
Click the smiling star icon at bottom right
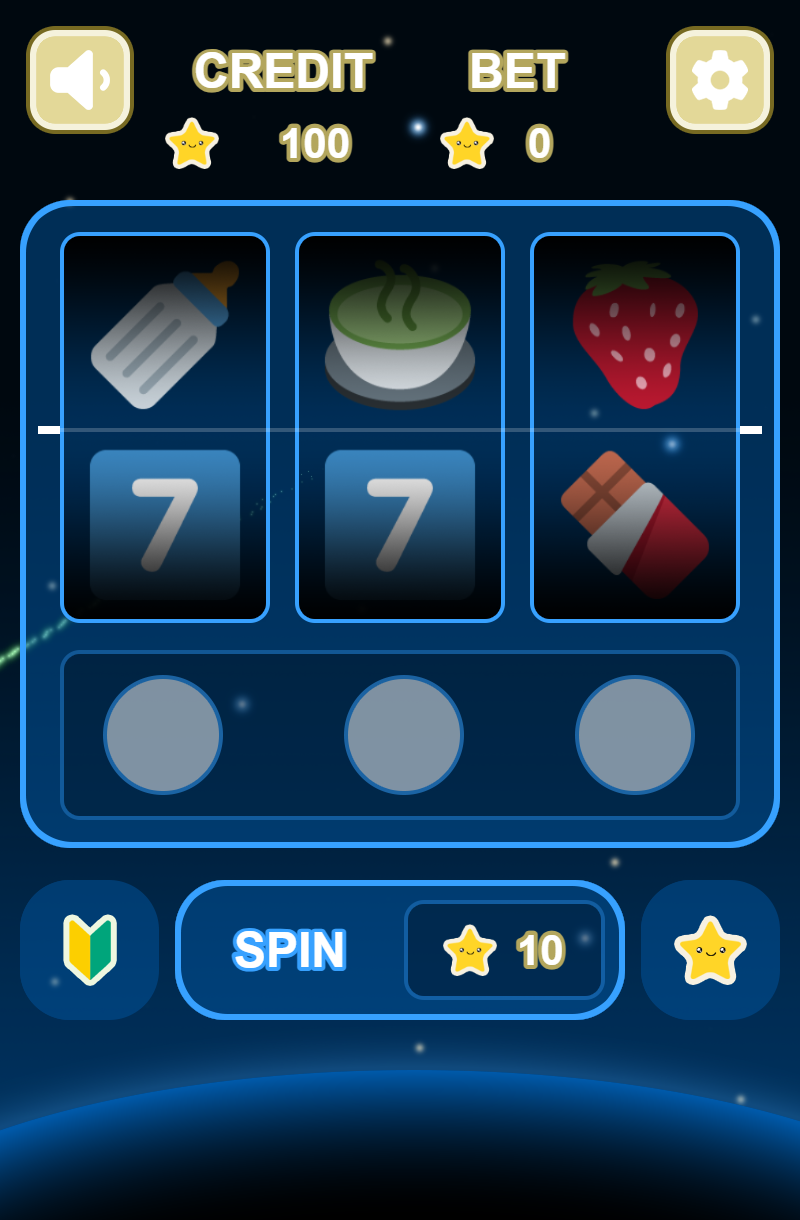pos(710,948)
